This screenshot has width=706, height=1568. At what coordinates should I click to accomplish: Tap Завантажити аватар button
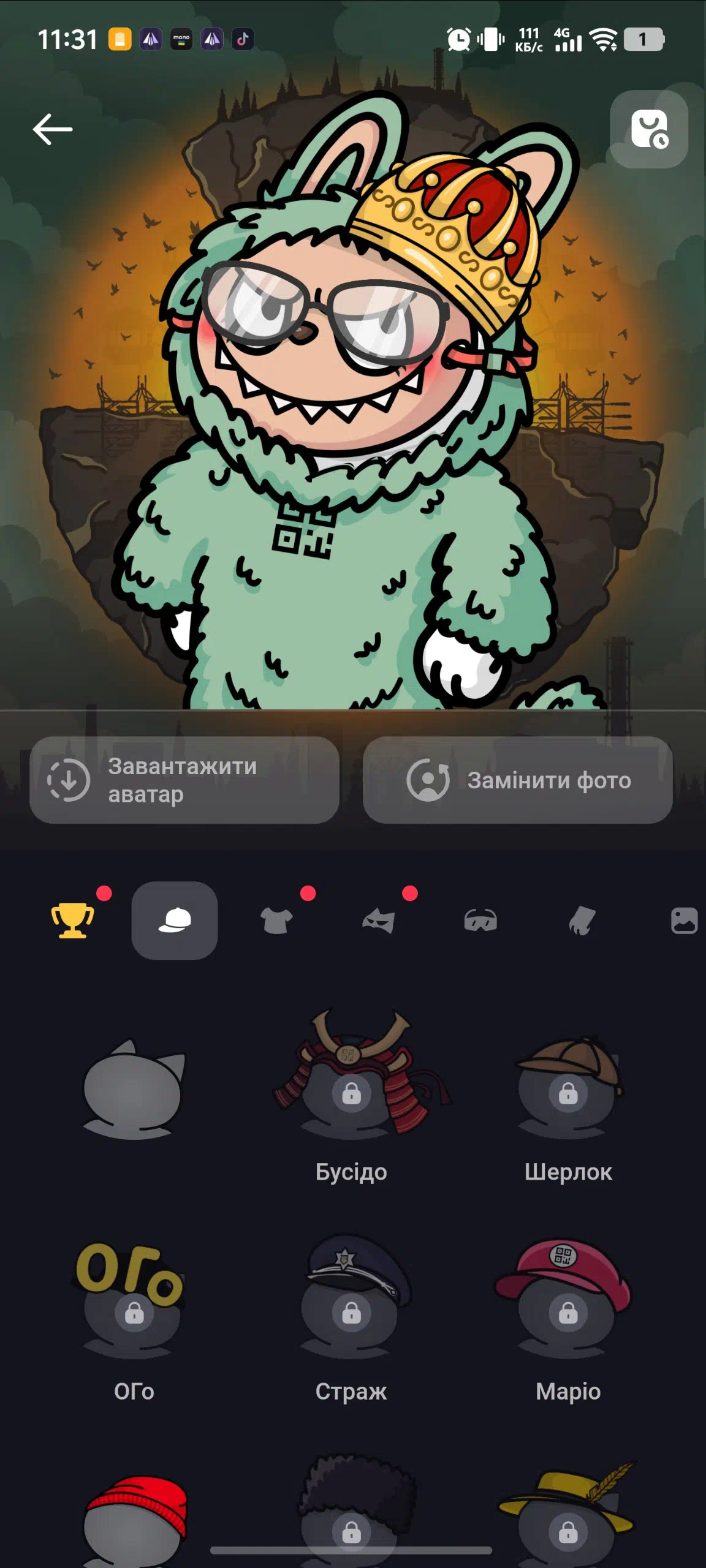tap(184, 780)
